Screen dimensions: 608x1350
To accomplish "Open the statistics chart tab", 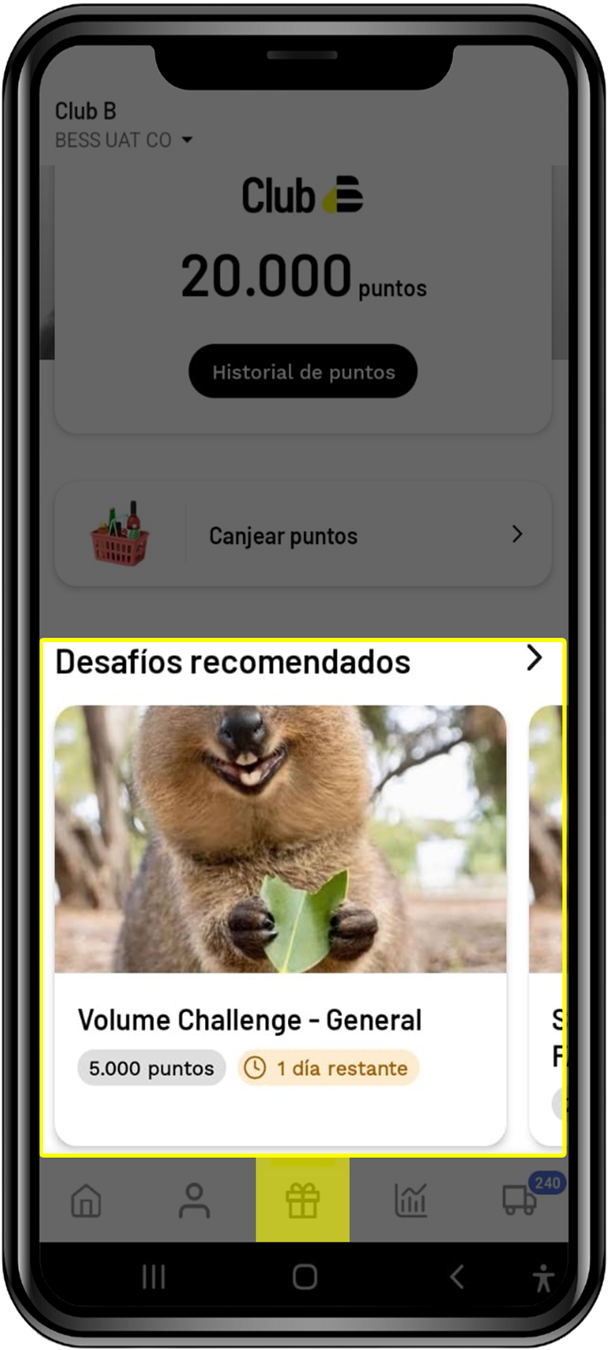I will pyautogui.click(x=411, y=1201).
